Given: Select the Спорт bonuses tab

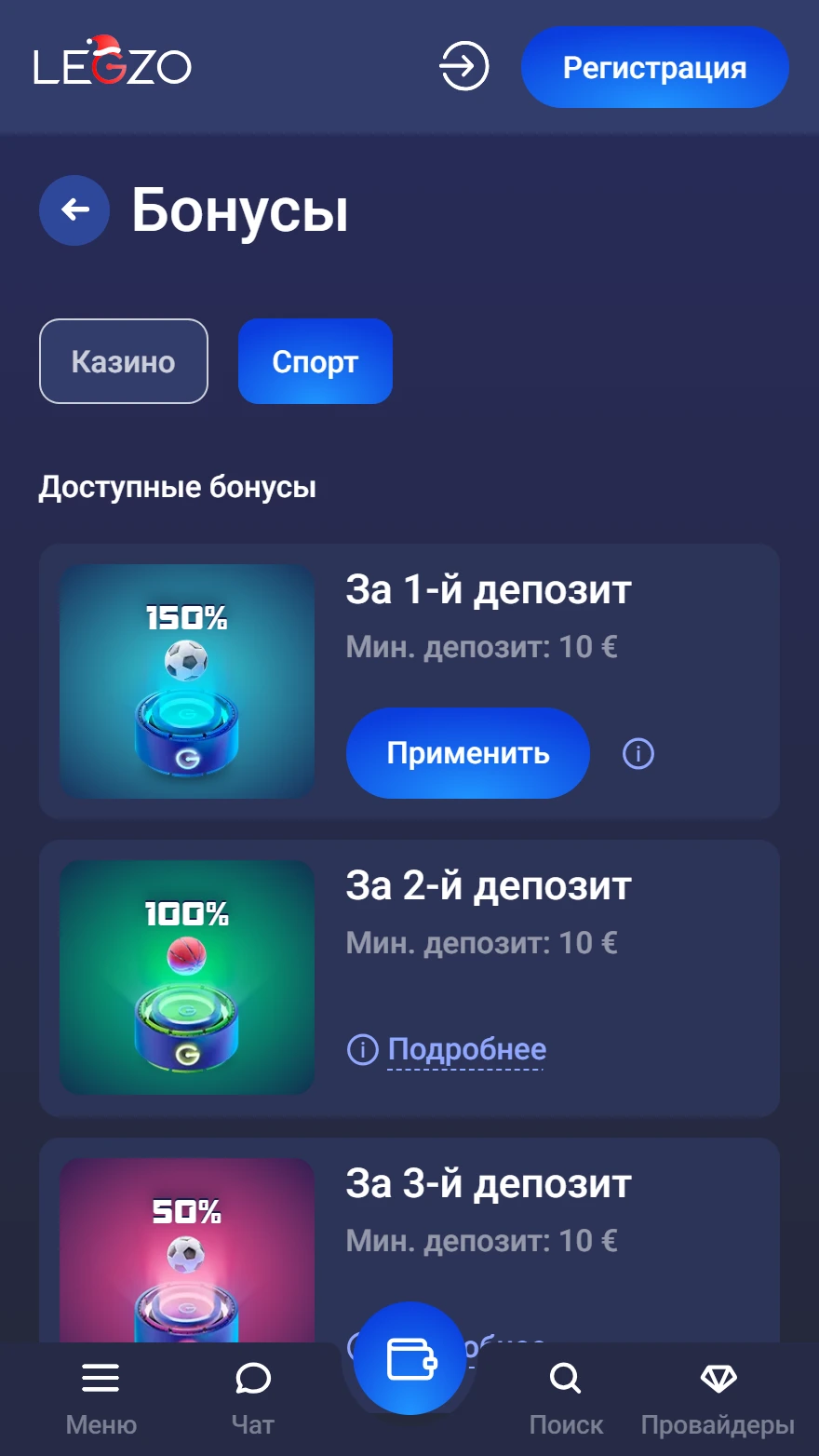Looking at the screenshot, I should click(x=315, y=361).
